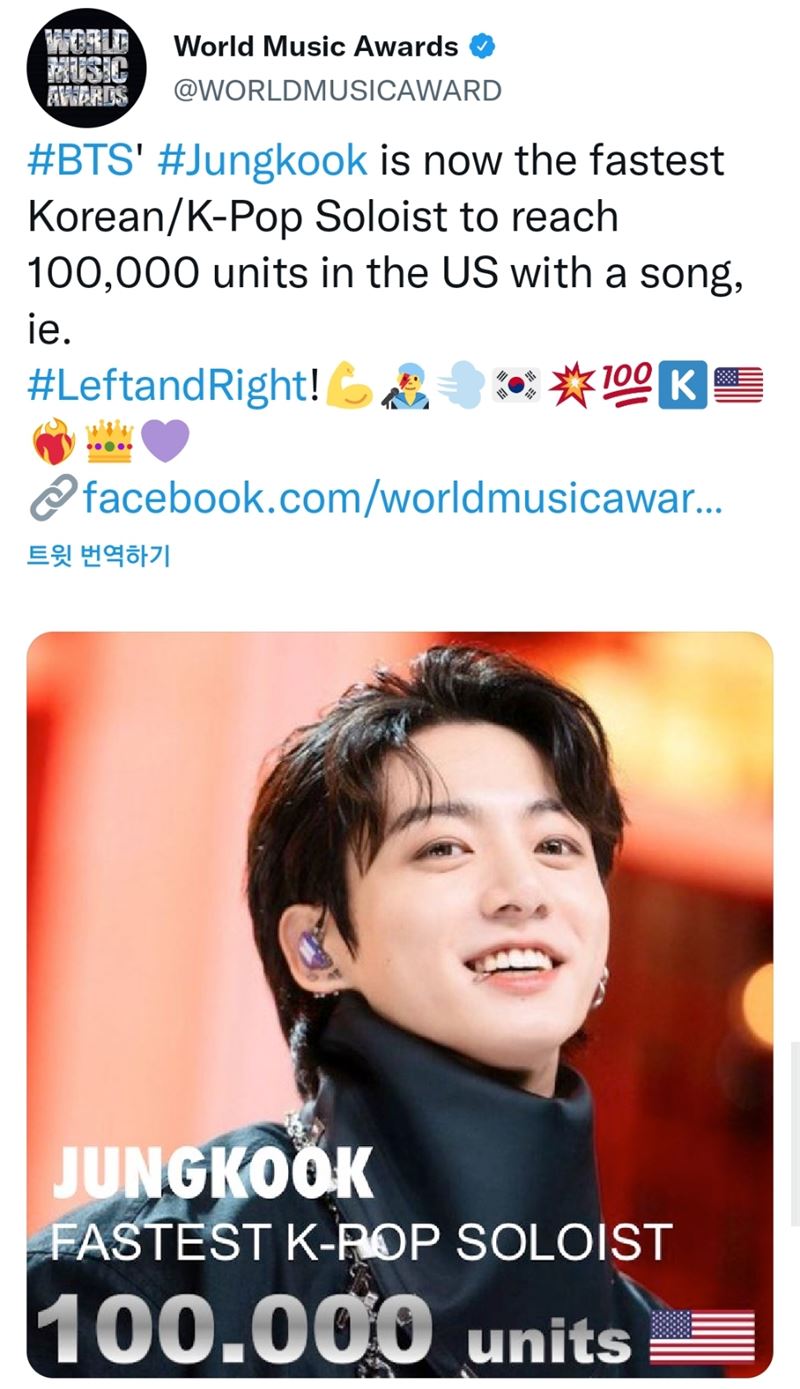
Task: Open the attached Jungkook 100.000 units image
Action: pos(400,1000)
